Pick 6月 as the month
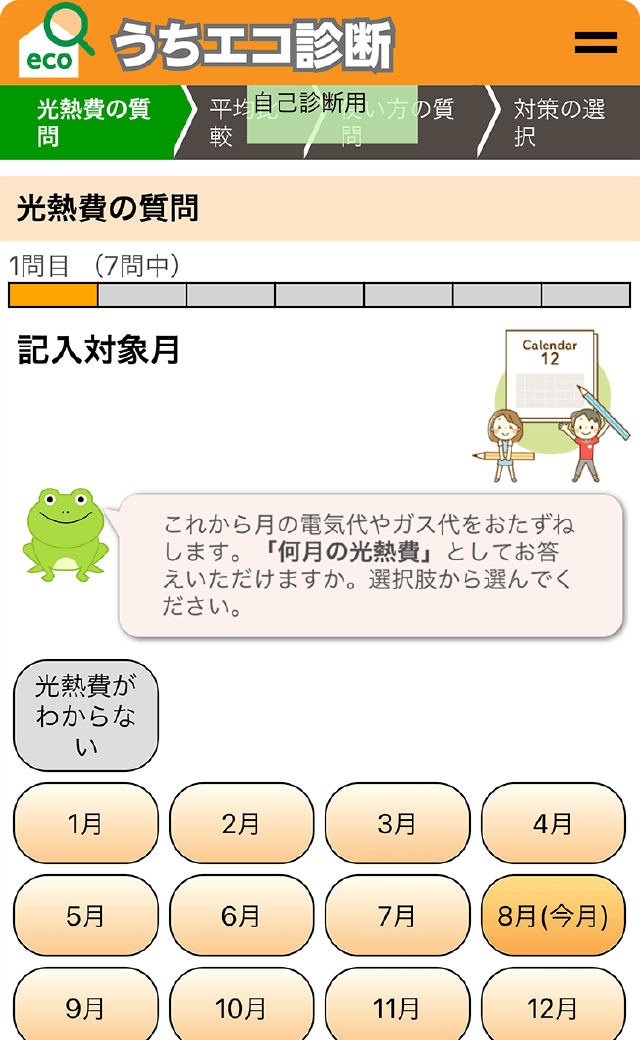The image size is (640, 1040). (242, 915)
